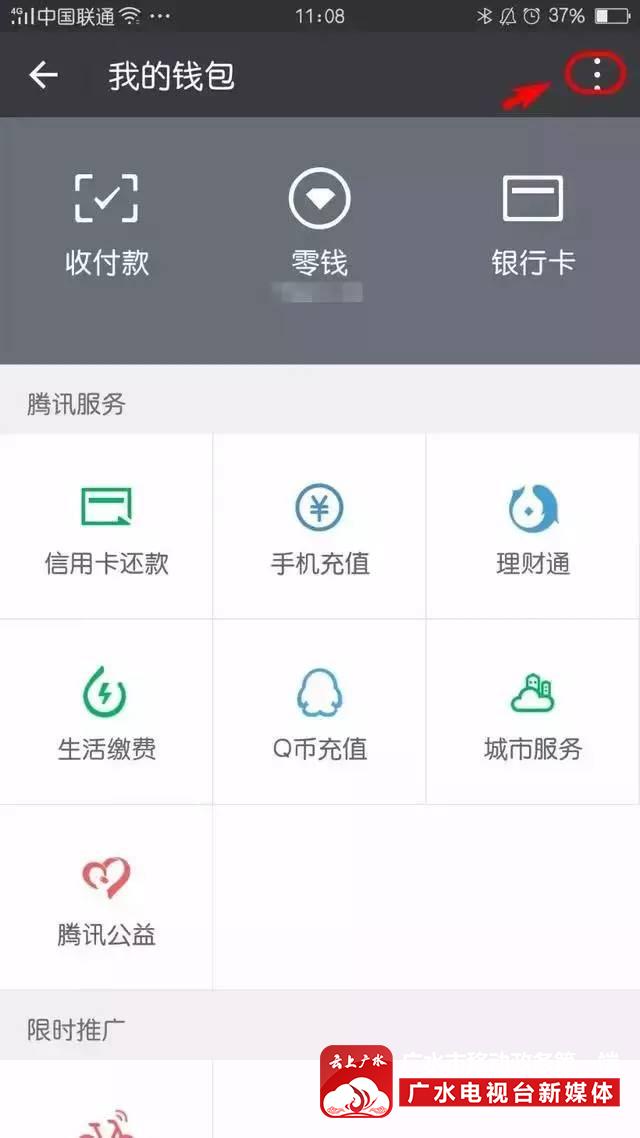The height and width of the screenshot is (1138, 640).
Task: Select 信用卡还款 service
Action: tap(107, 526)
